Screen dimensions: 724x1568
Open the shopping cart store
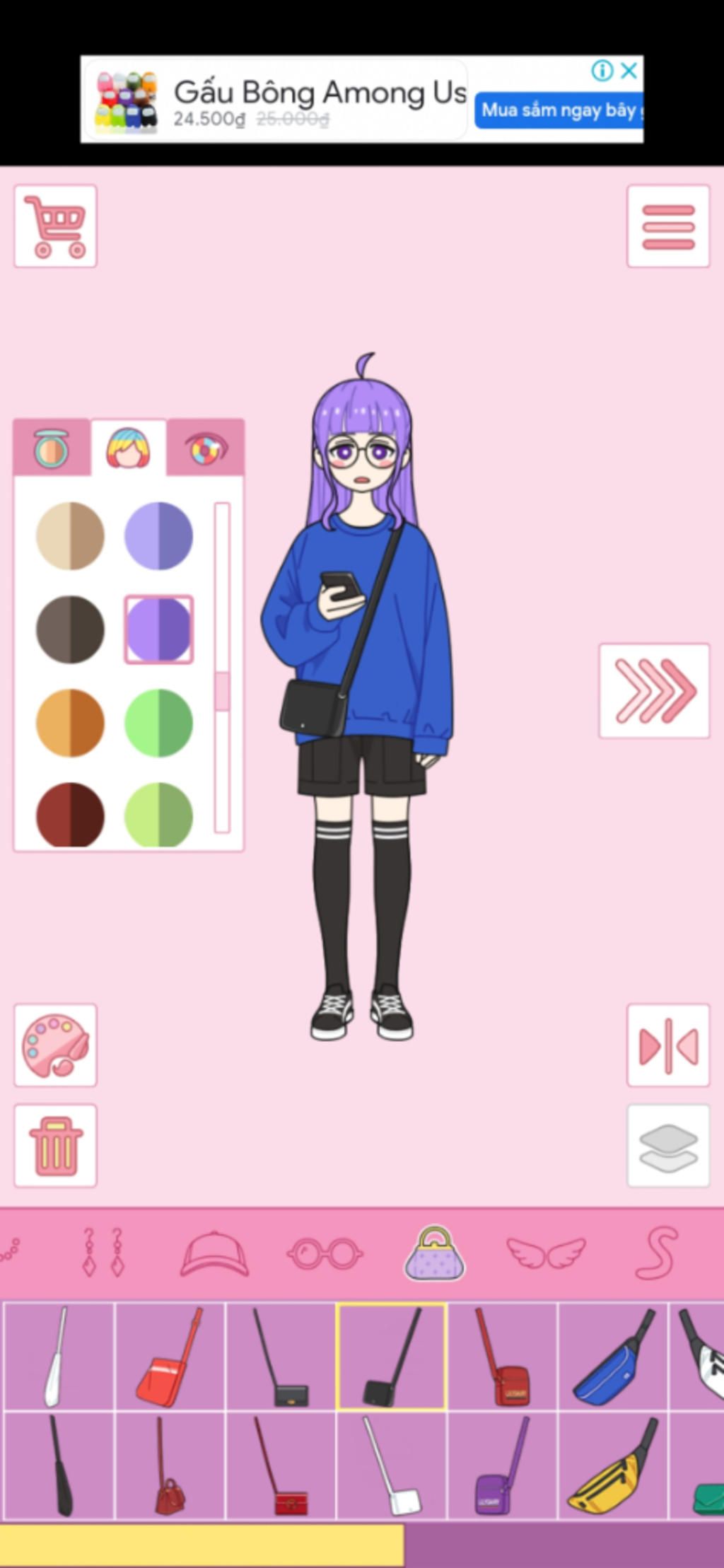point(55,226)
